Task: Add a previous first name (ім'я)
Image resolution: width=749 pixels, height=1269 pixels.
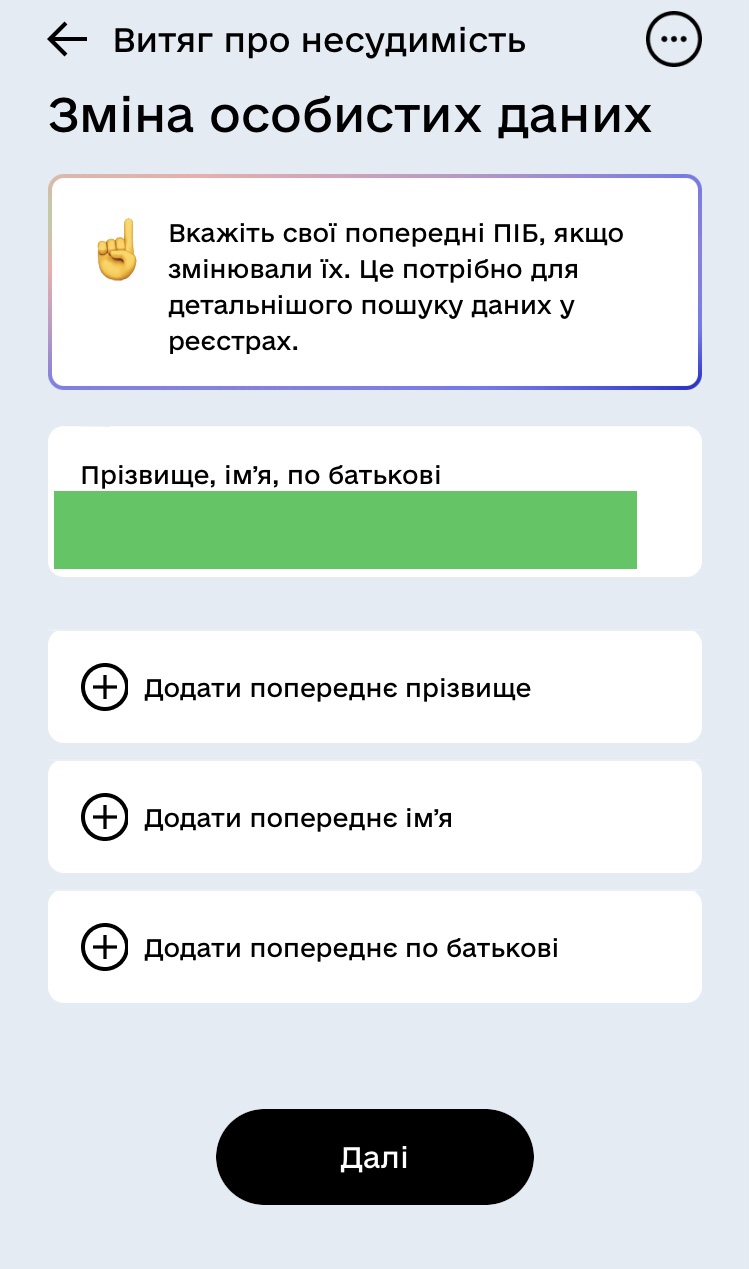Action: pos(374,817)
